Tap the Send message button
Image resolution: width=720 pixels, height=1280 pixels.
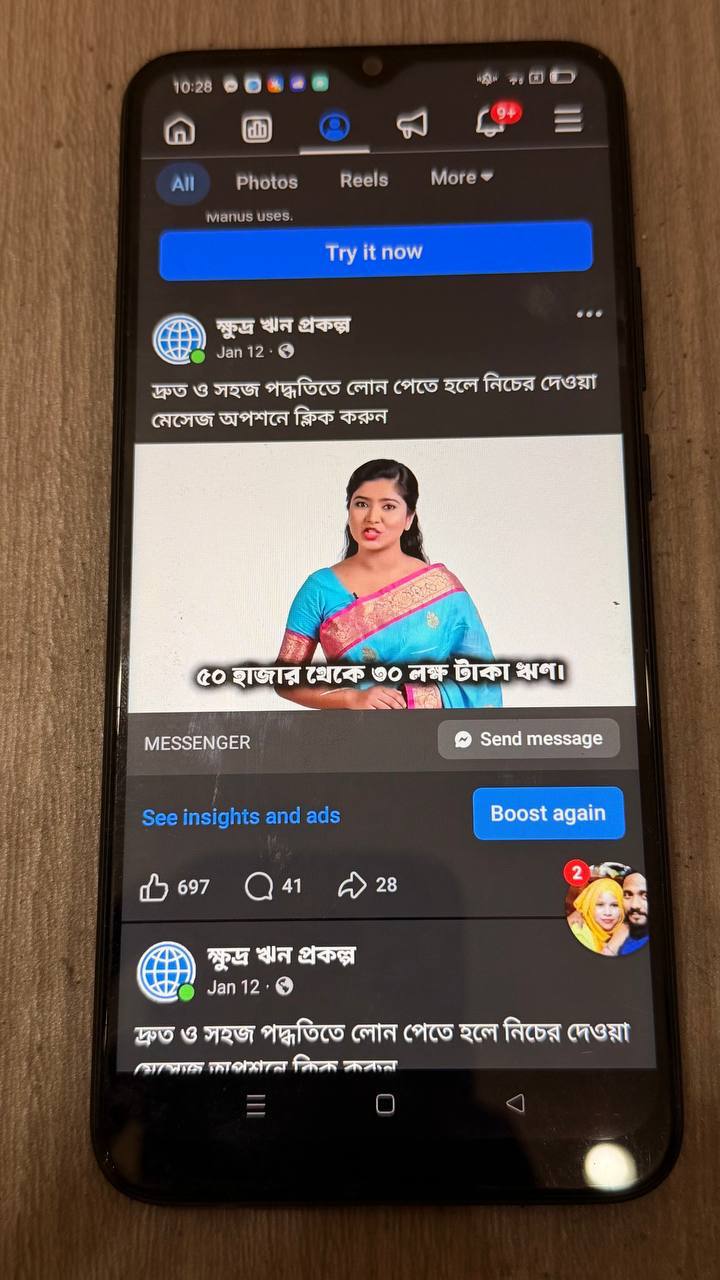tap(528, 739)
